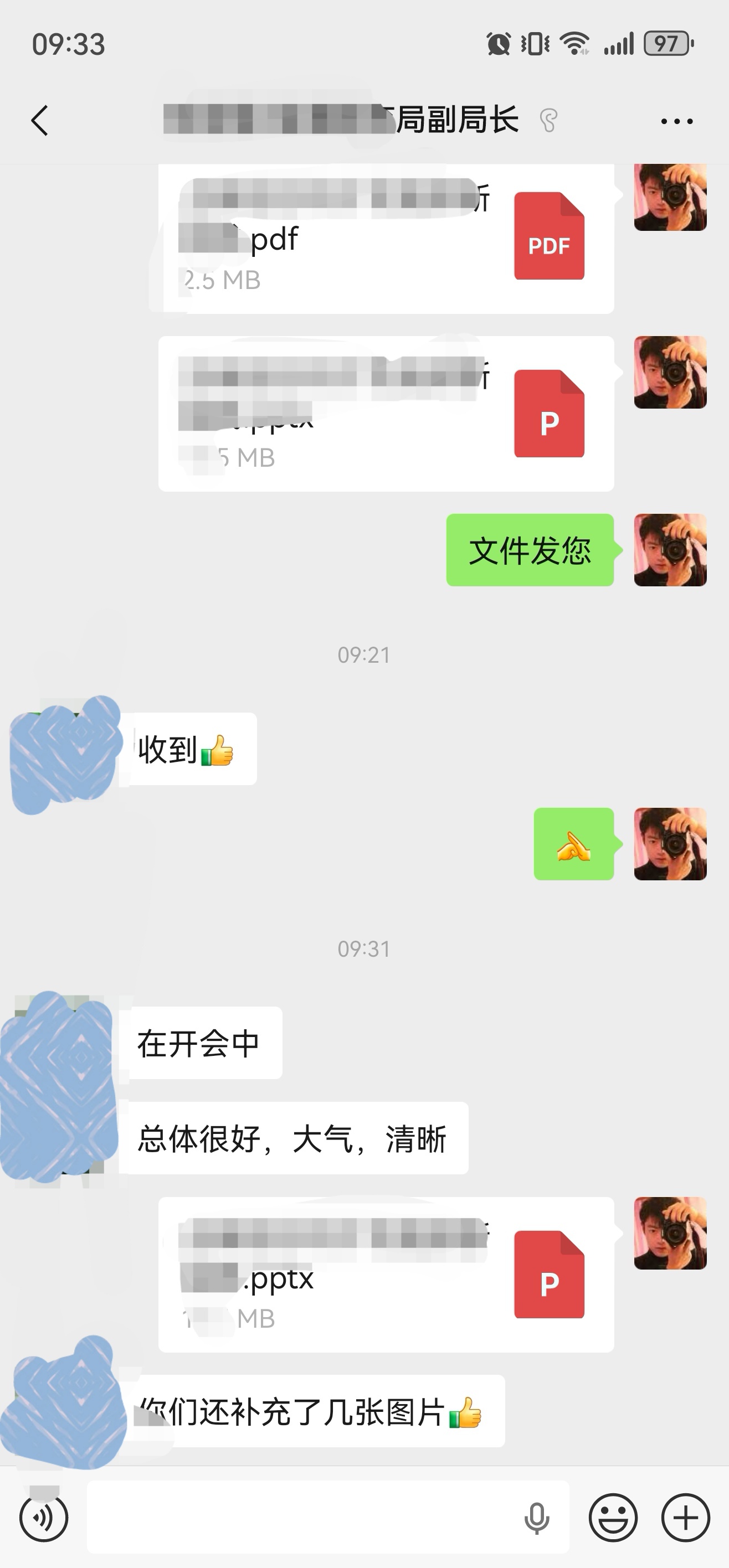Tap the Wi-Fi icon in the status bar
The width and height of the screenshot is (729, 1568).
(x=575, y=43)
